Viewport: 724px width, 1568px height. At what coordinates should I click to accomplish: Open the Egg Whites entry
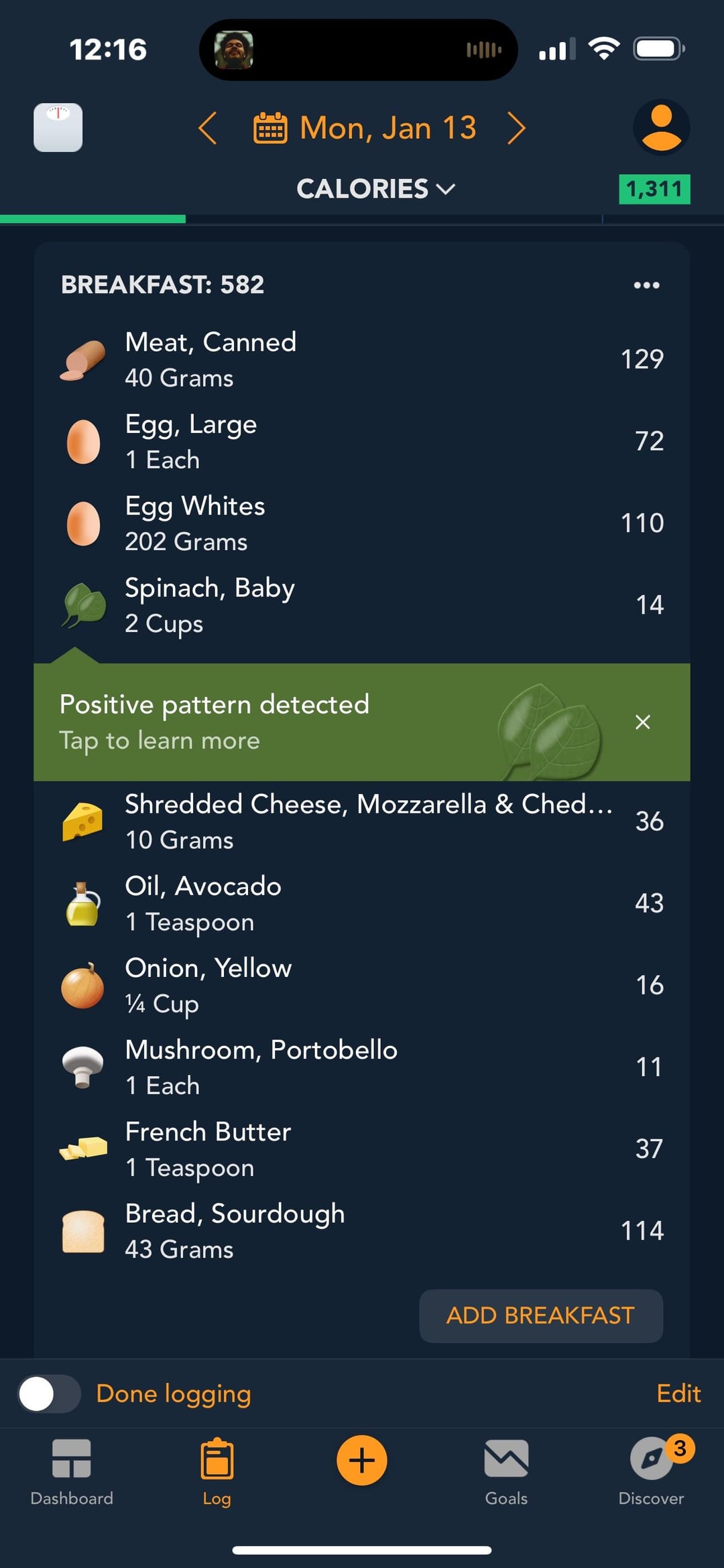[x=362, y=523]
